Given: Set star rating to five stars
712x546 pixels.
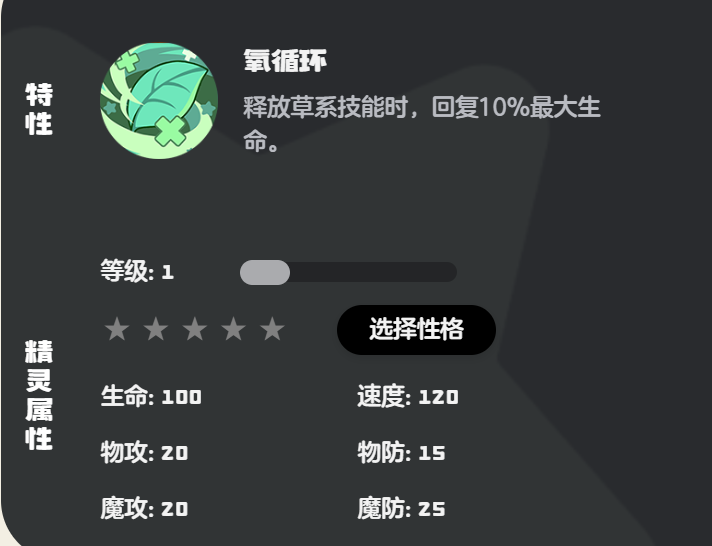Looking at the screenshot, I should (272, 329).
